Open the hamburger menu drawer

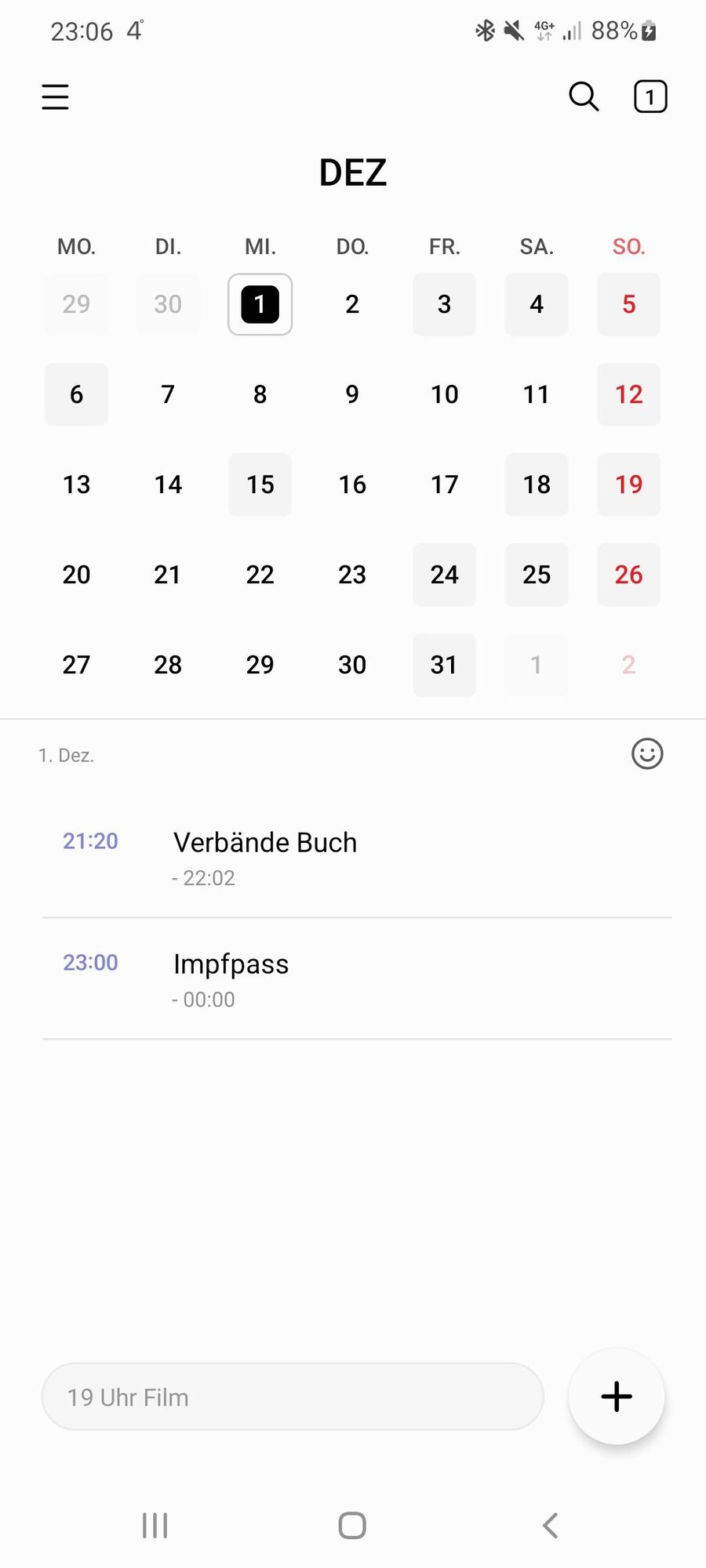(x=55, y=97)
